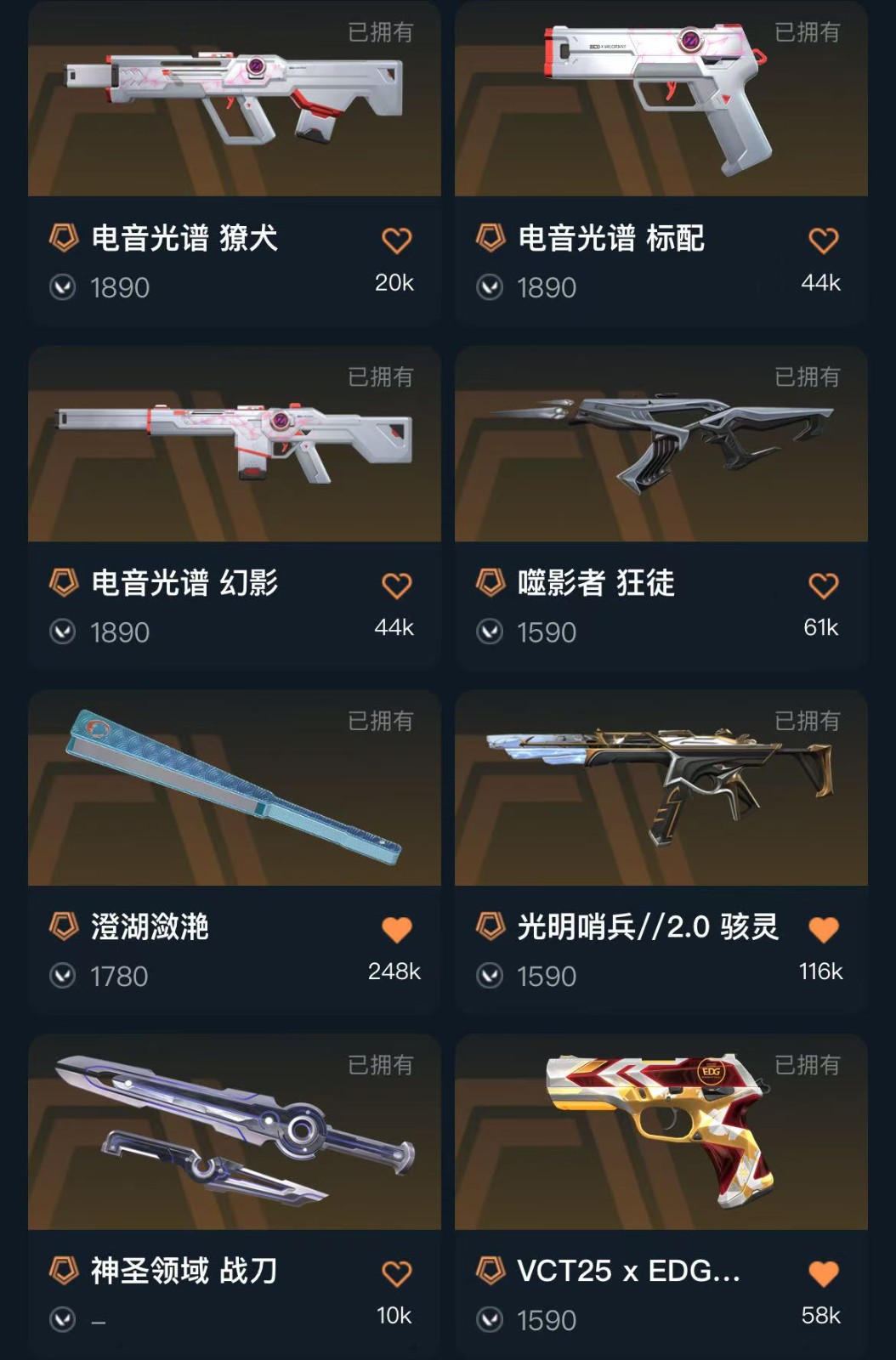This screenshot has width=896, height=1360.
Task: Like the 神圣领域 战刀 skin
Action: [x=396, y=1273]
